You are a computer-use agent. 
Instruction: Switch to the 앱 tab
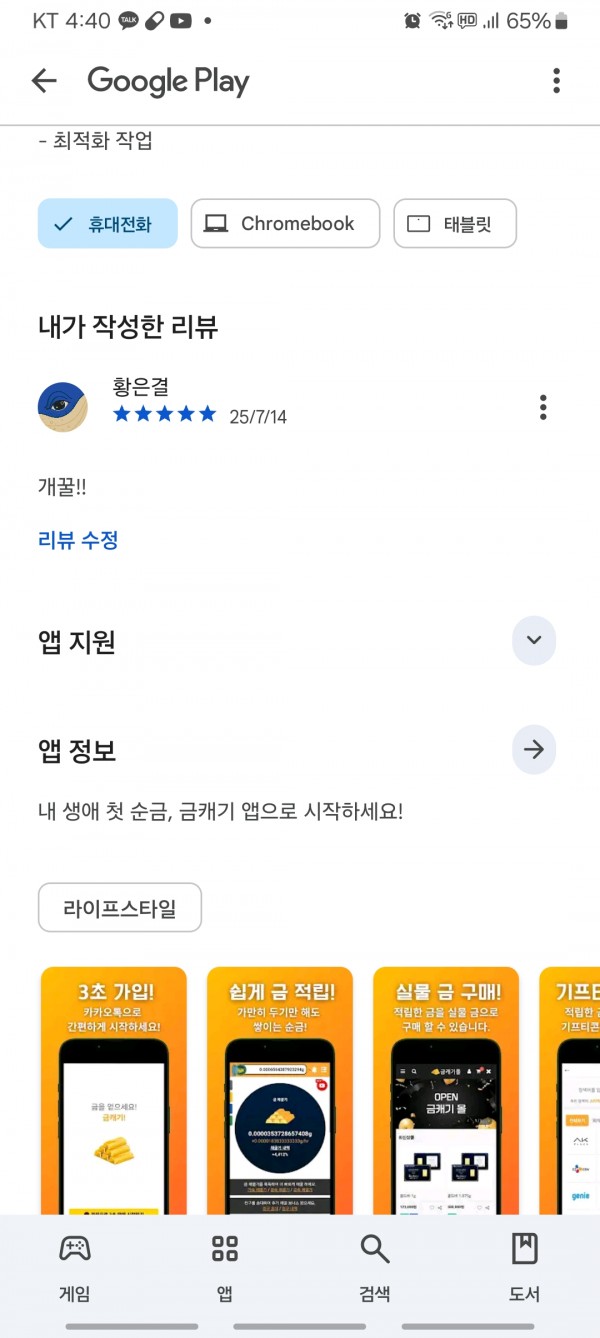(x=225, y=1266)
